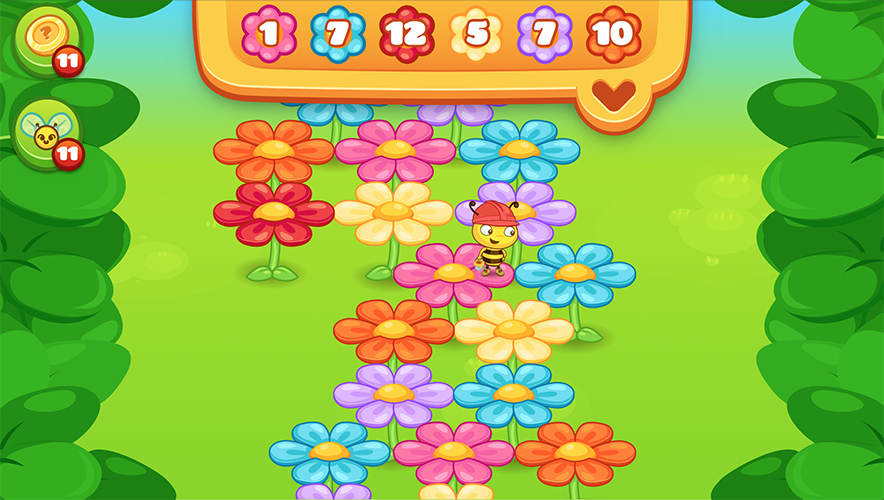Move the bee to the adjacent blue flower
Screen dimensions: 884x500
point(574,272)
